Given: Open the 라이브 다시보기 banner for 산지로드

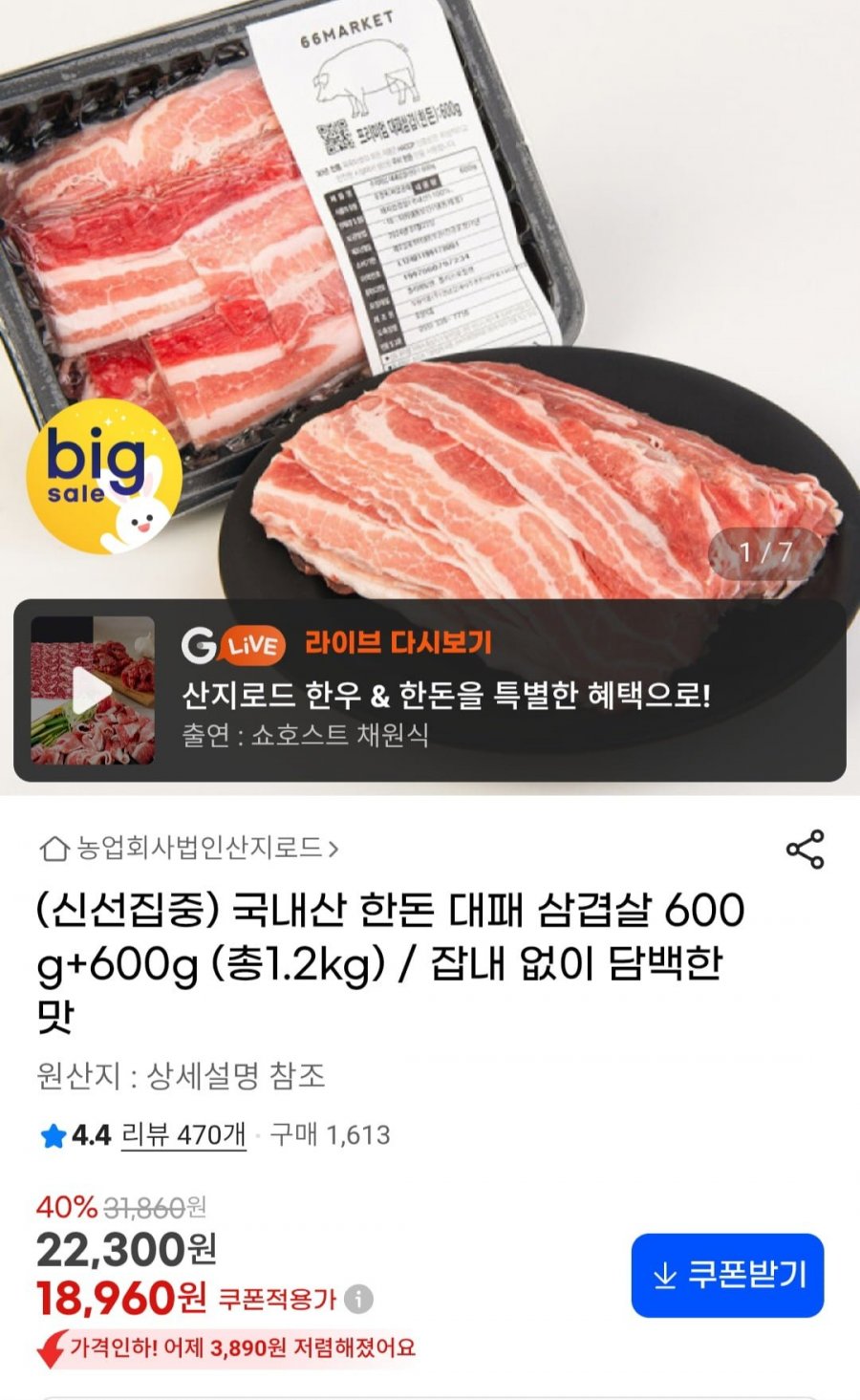Looking at the screenshot, I should pos(430,691).
